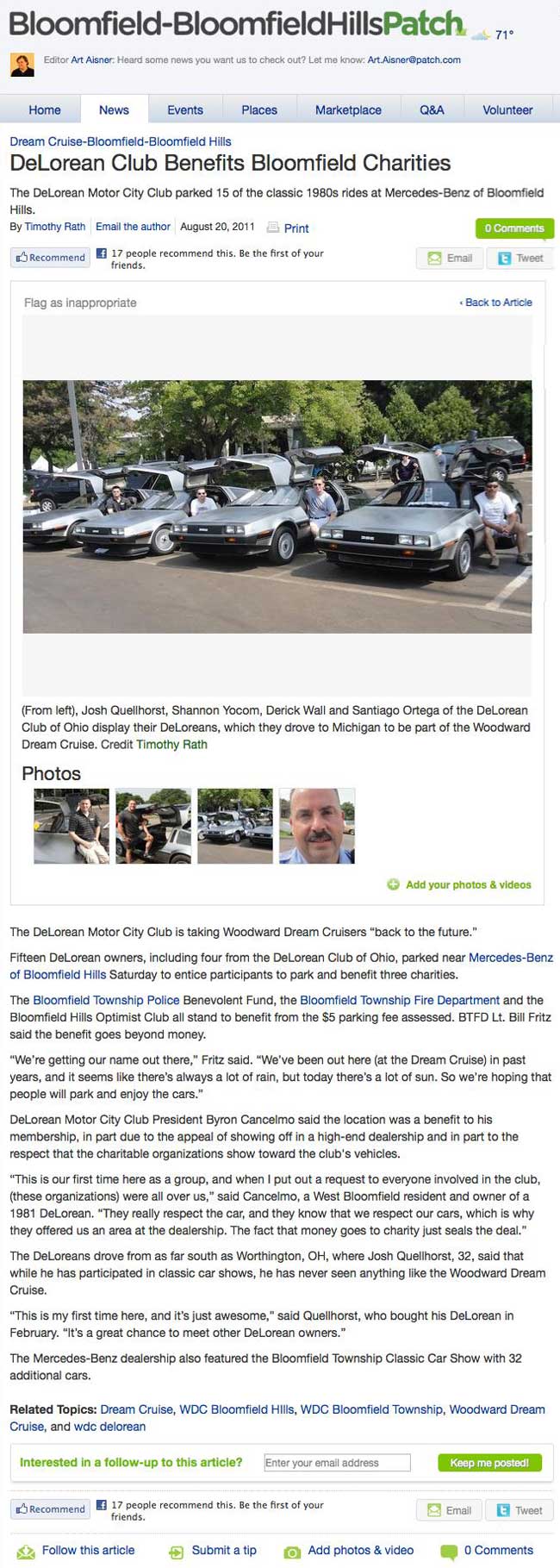560x1568 pixels.
Task: Open the mustached man's close-up photo thumbnail
Action: click(x=317, y=826)
